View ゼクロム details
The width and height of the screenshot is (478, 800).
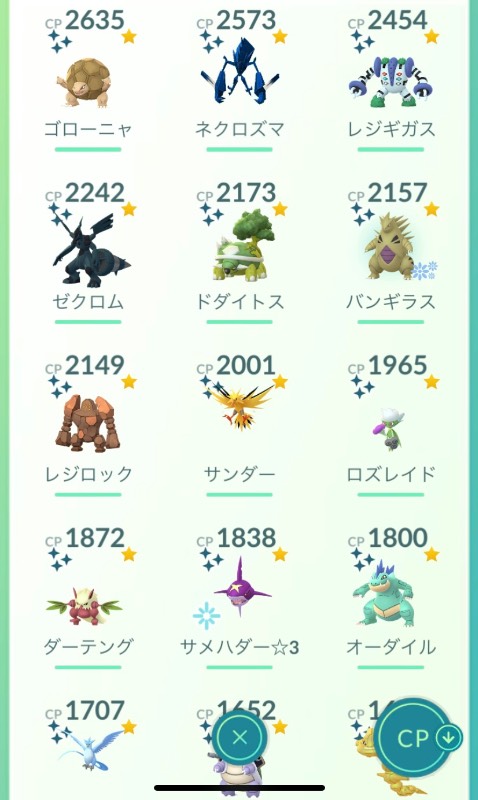[x=88, y=253]
